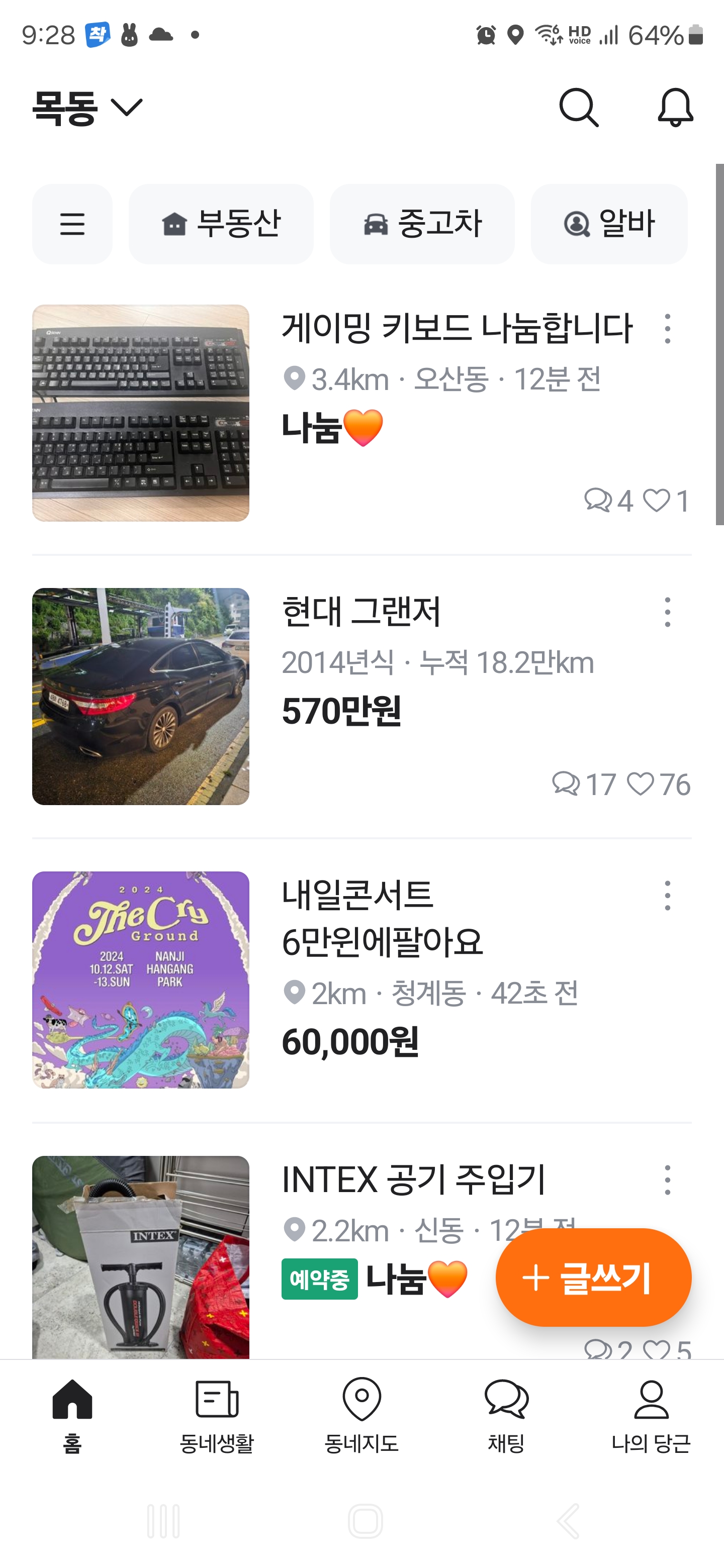Screen dimensions: 724x1568
Task: Open the category hamburger menu chip
Action: [x=72, y=224]
